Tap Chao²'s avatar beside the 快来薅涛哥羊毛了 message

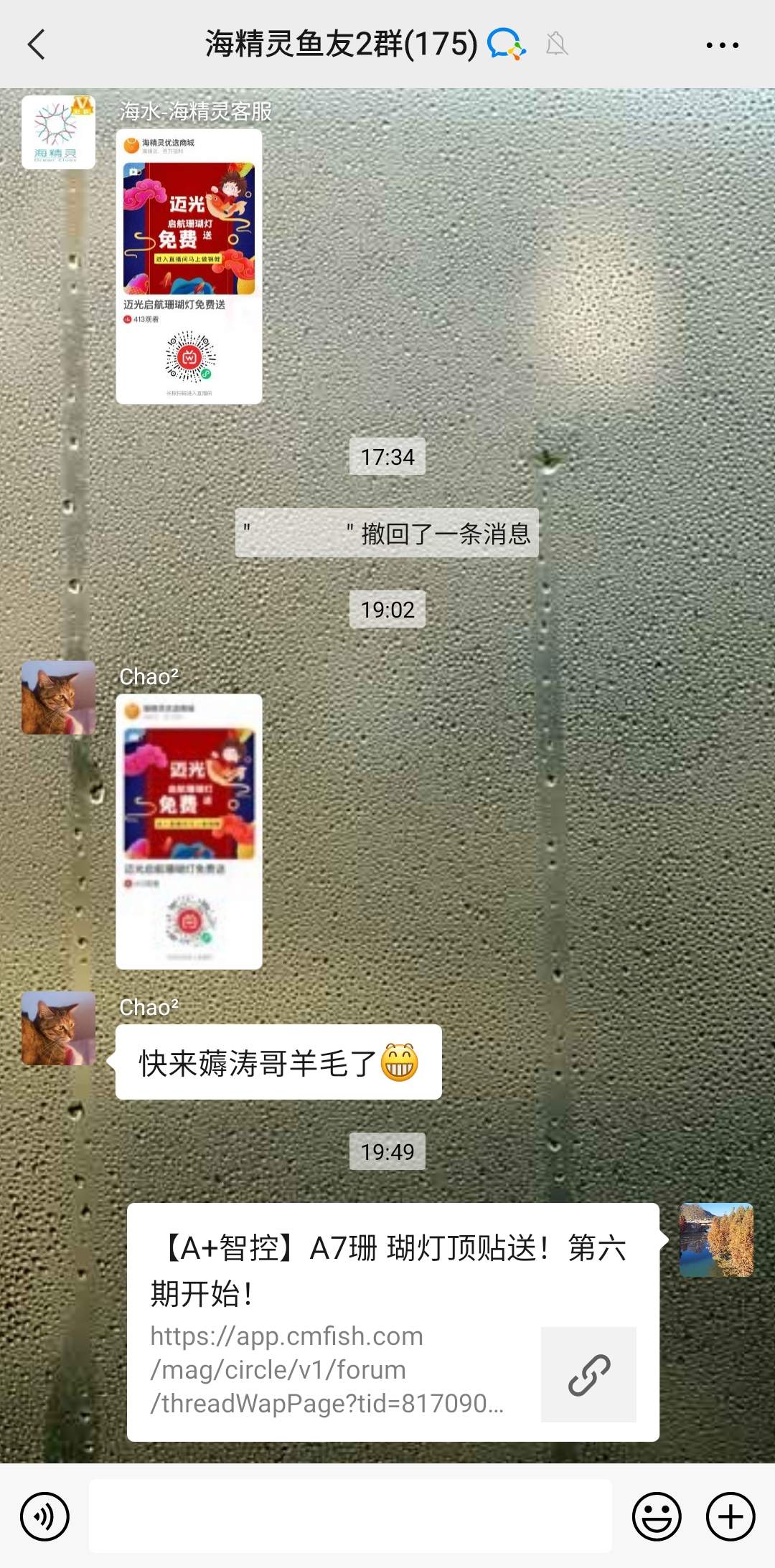[x=58, y=1028]
